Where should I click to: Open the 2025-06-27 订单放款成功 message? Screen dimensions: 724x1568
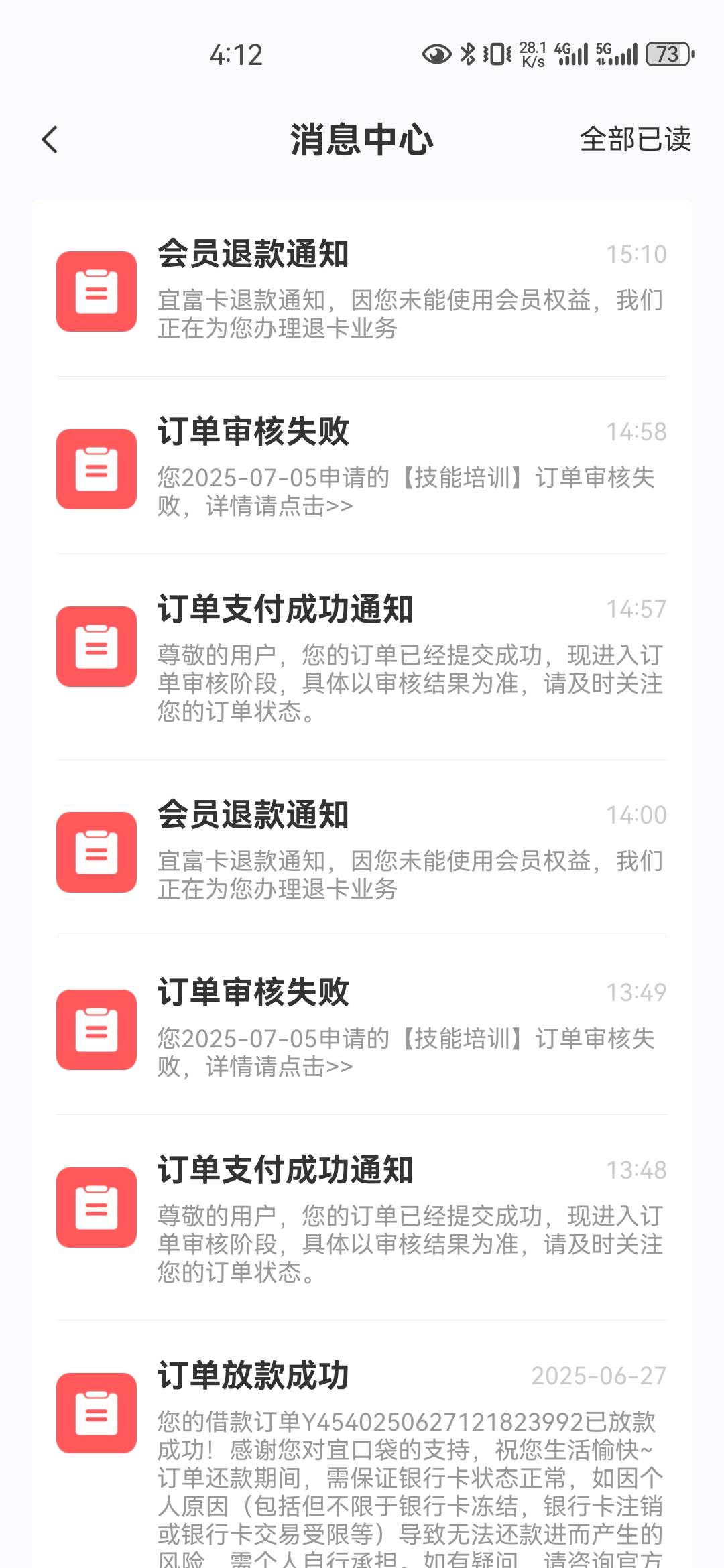[362, 1447]
